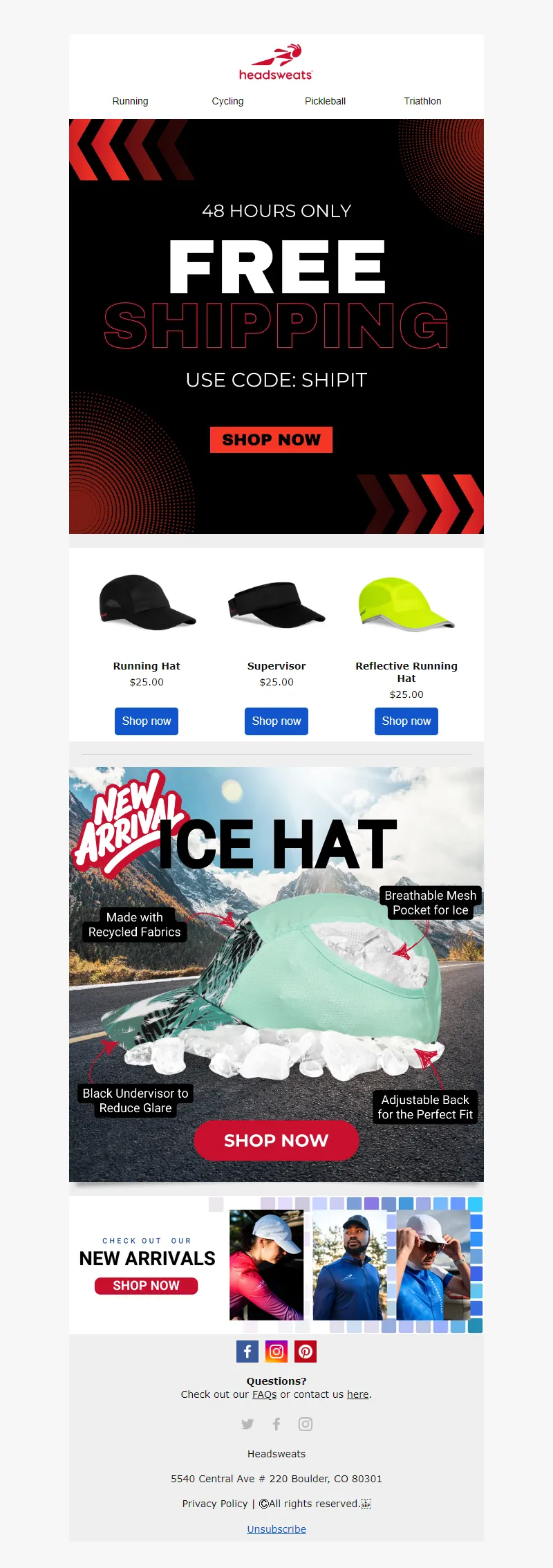Go to the Pickleball category
This screenshot has height=1568, width=553.
tap(325, 101)
